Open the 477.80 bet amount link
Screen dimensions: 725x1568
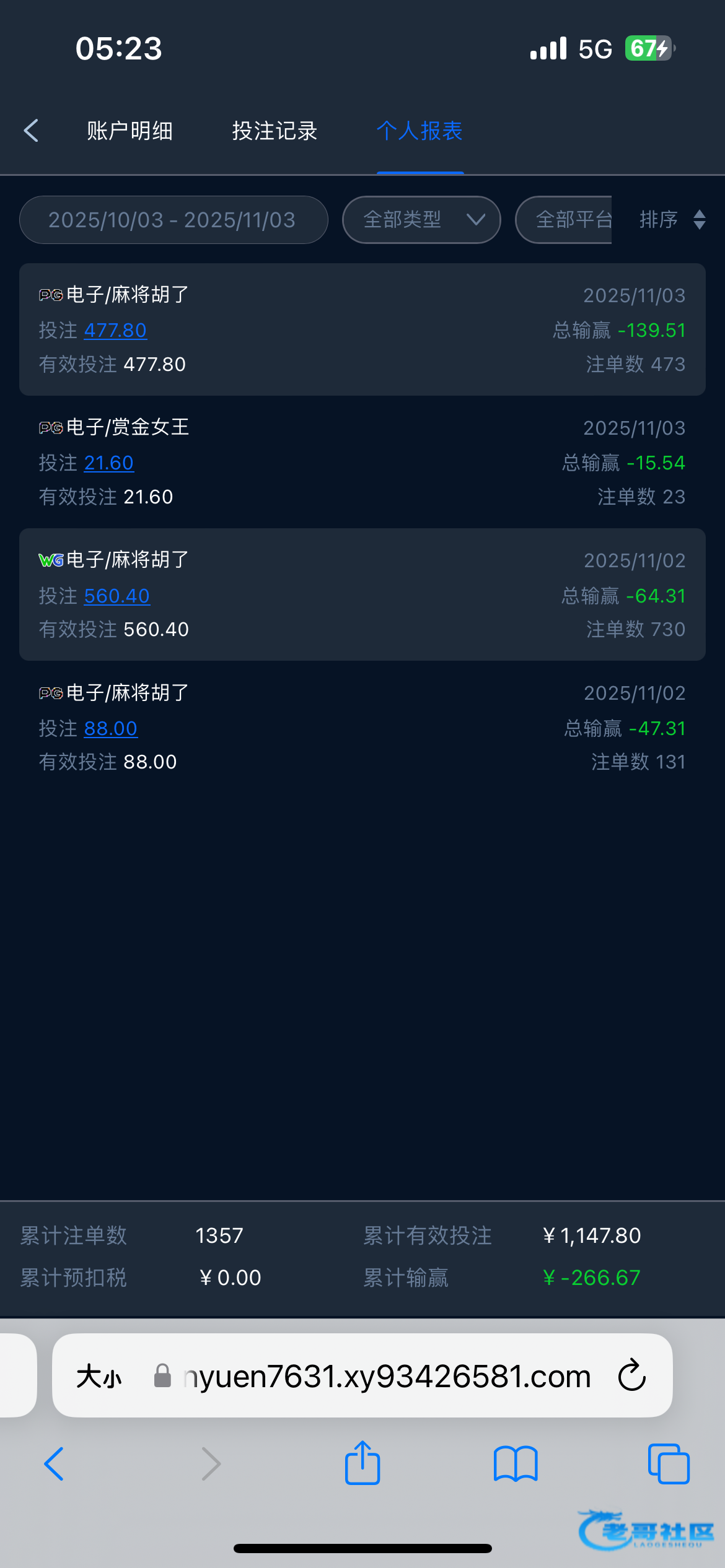(115, 330)
